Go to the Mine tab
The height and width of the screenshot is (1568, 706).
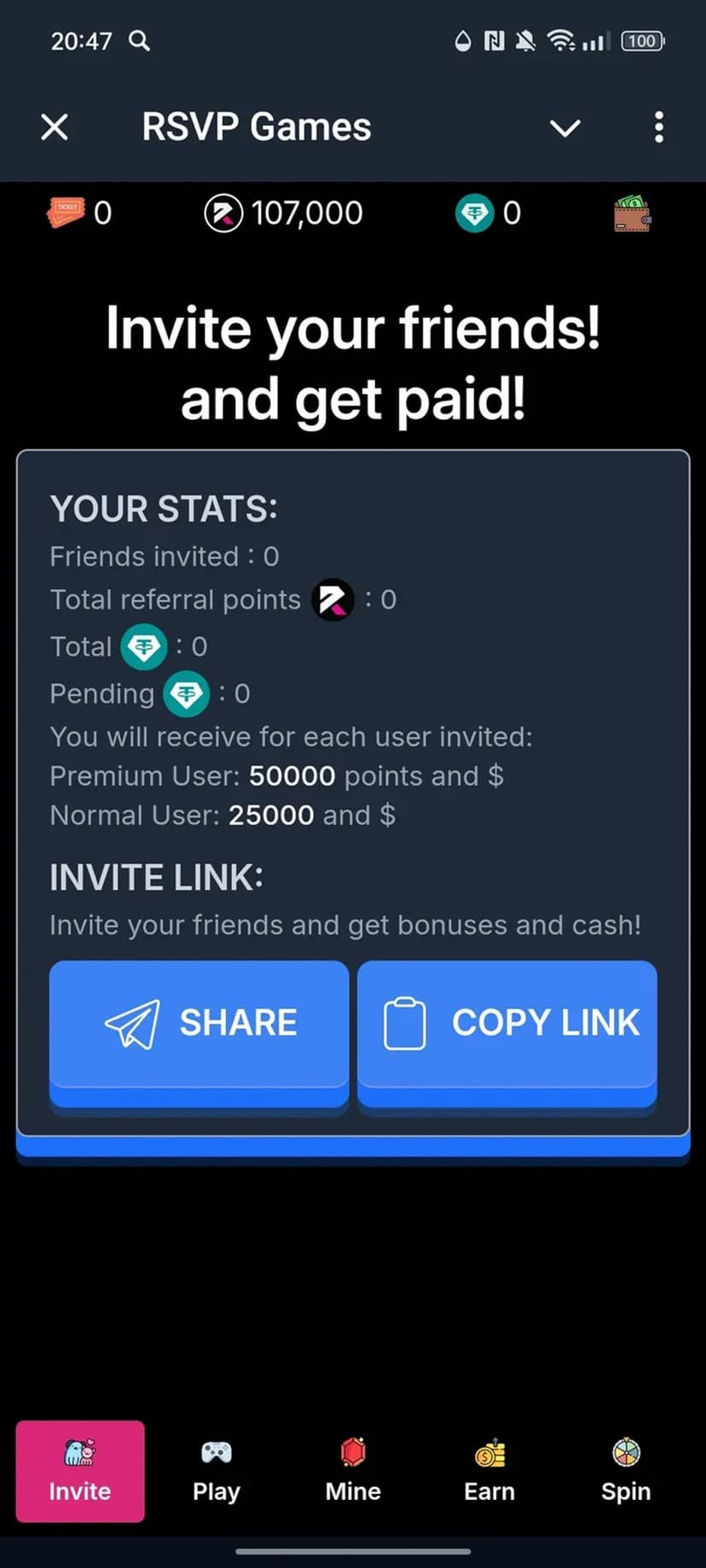353,1471
